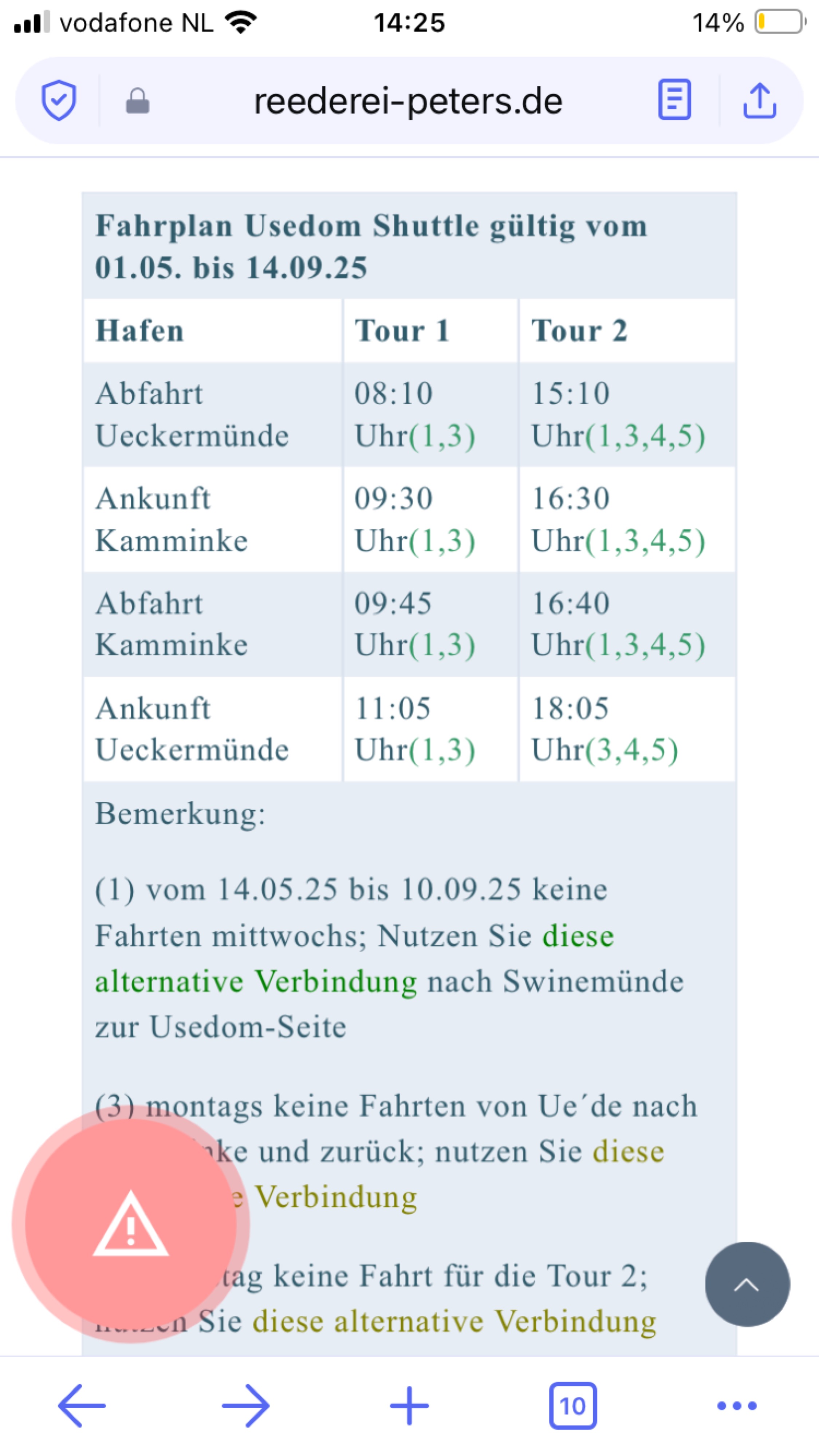Open the privacy shield icon
Viewport: 819px width, 1456px height.
(59, 100)
